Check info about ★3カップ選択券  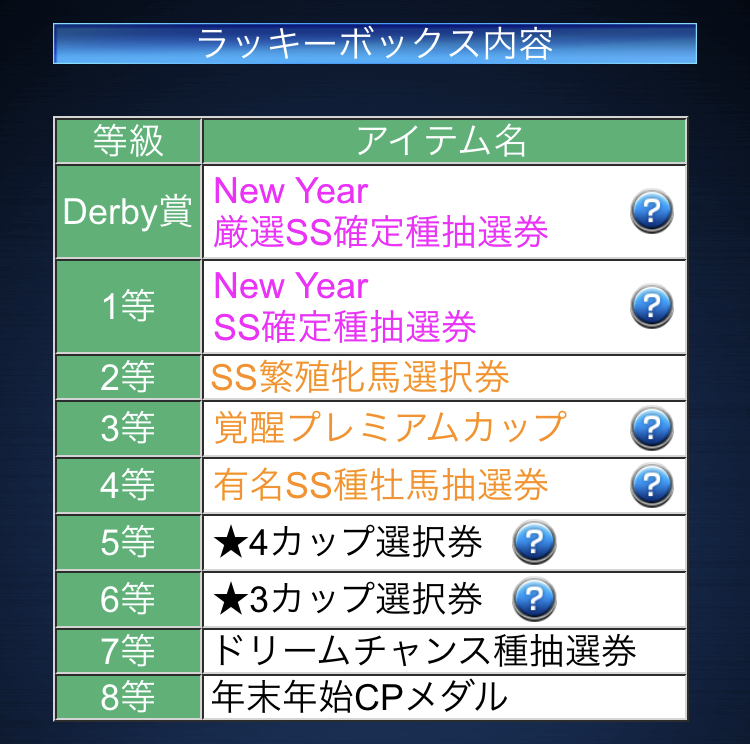click(534, 599)
